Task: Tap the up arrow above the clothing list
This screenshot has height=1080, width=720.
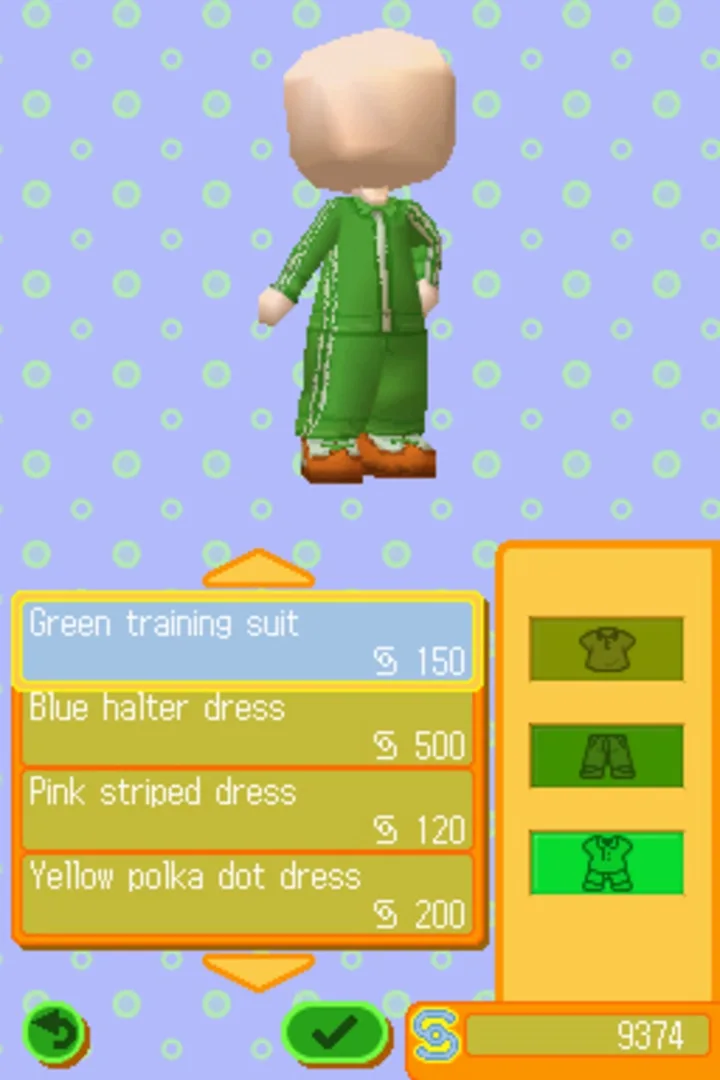Action: [x=258, y=570]
